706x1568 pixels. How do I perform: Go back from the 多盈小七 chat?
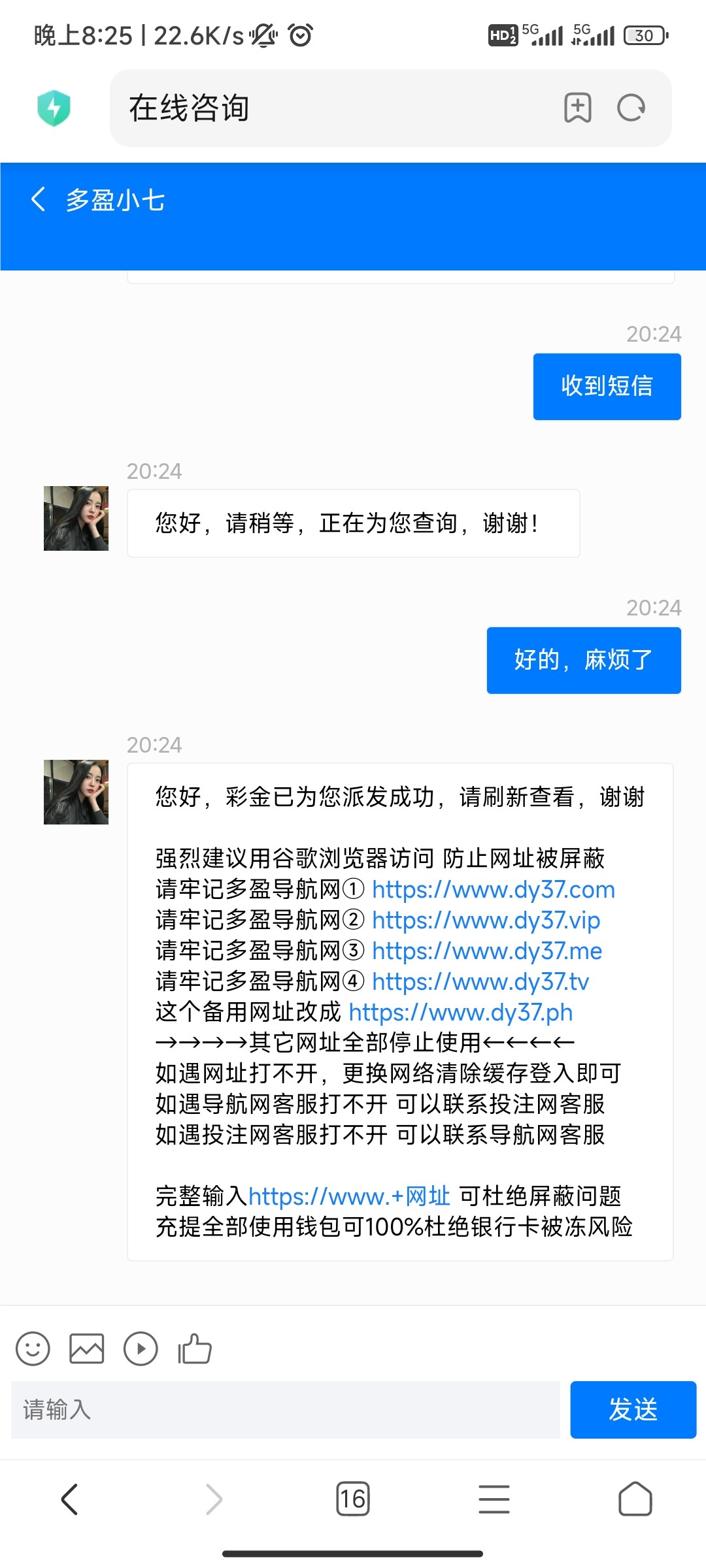pos(39,200)
